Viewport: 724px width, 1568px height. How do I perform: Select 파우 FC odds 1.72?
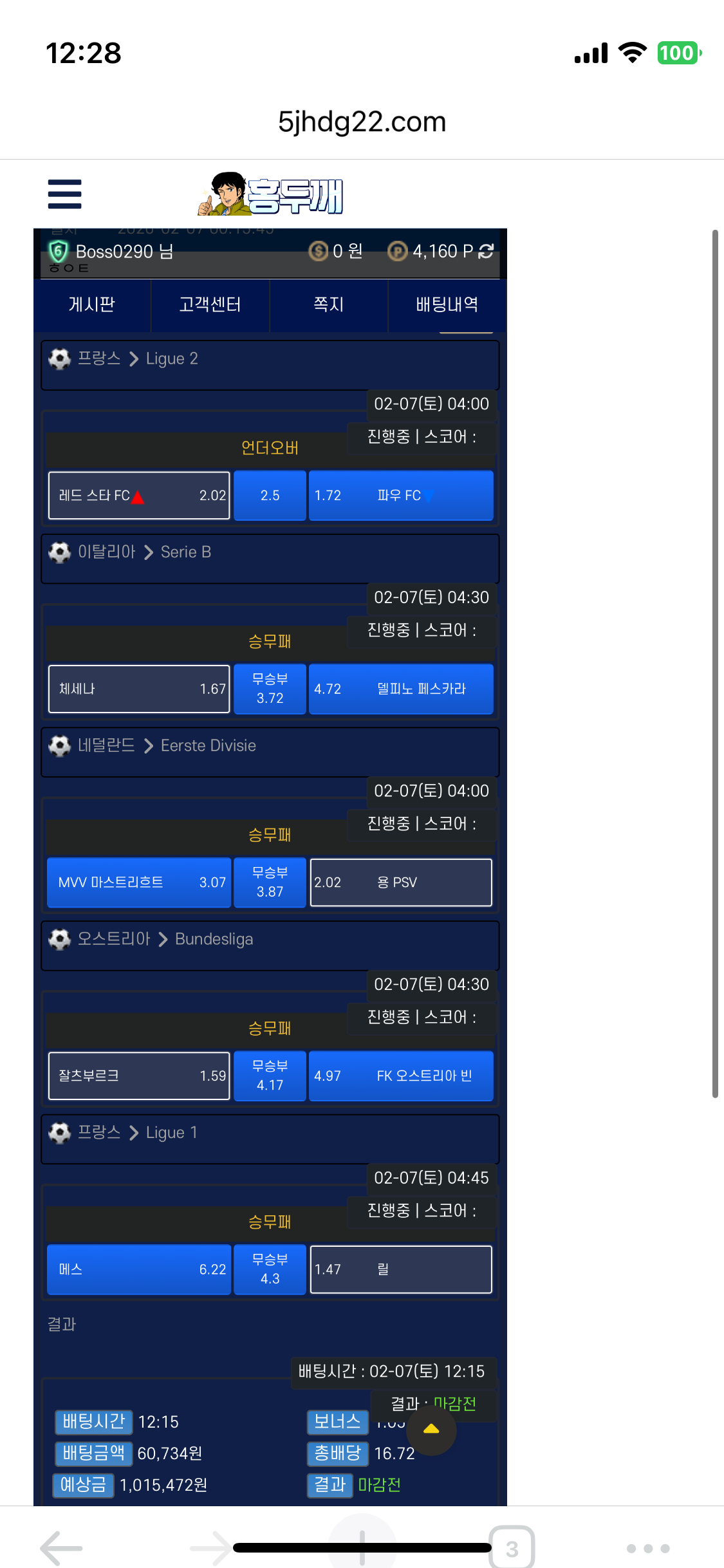pos(400,495)
